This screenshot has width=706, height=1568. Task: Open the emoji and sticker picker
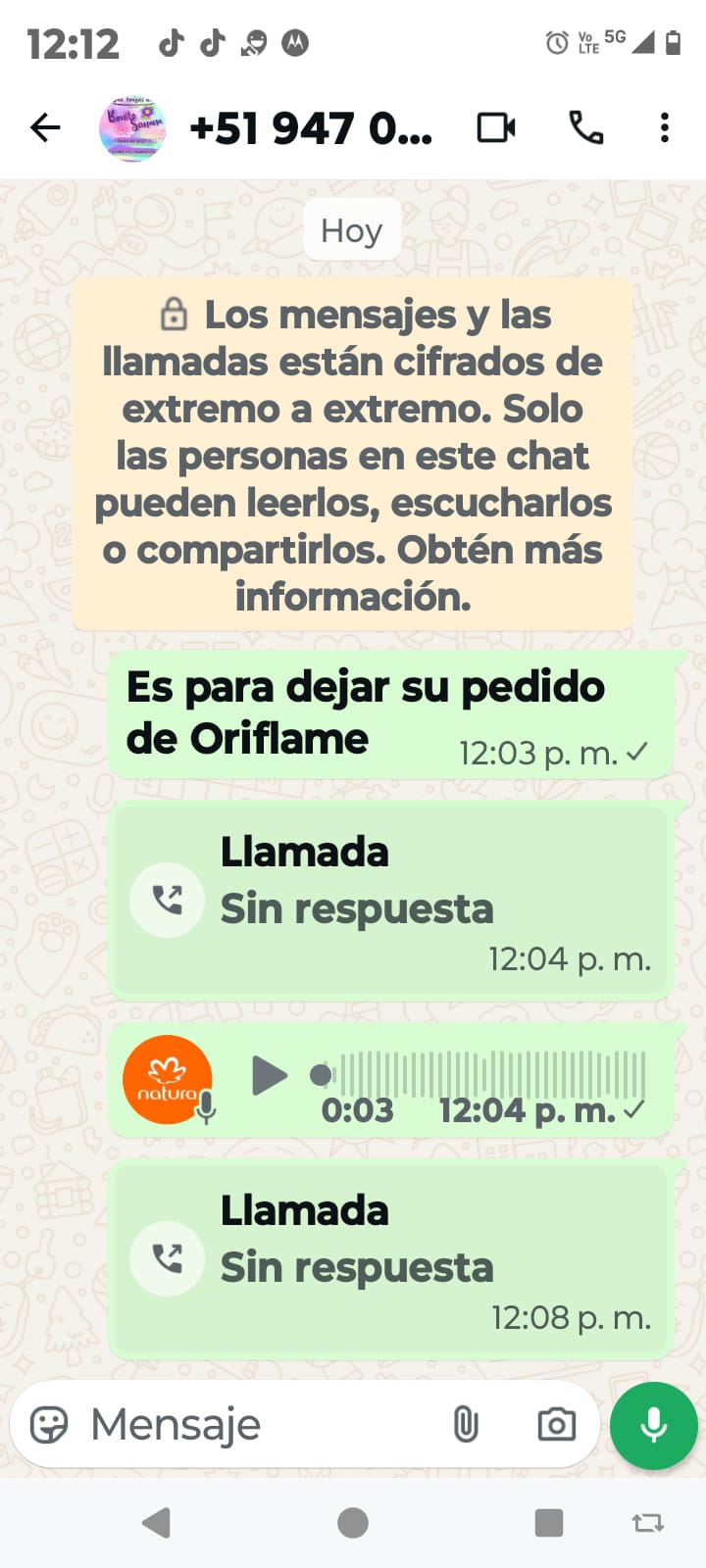point(49,1425)
